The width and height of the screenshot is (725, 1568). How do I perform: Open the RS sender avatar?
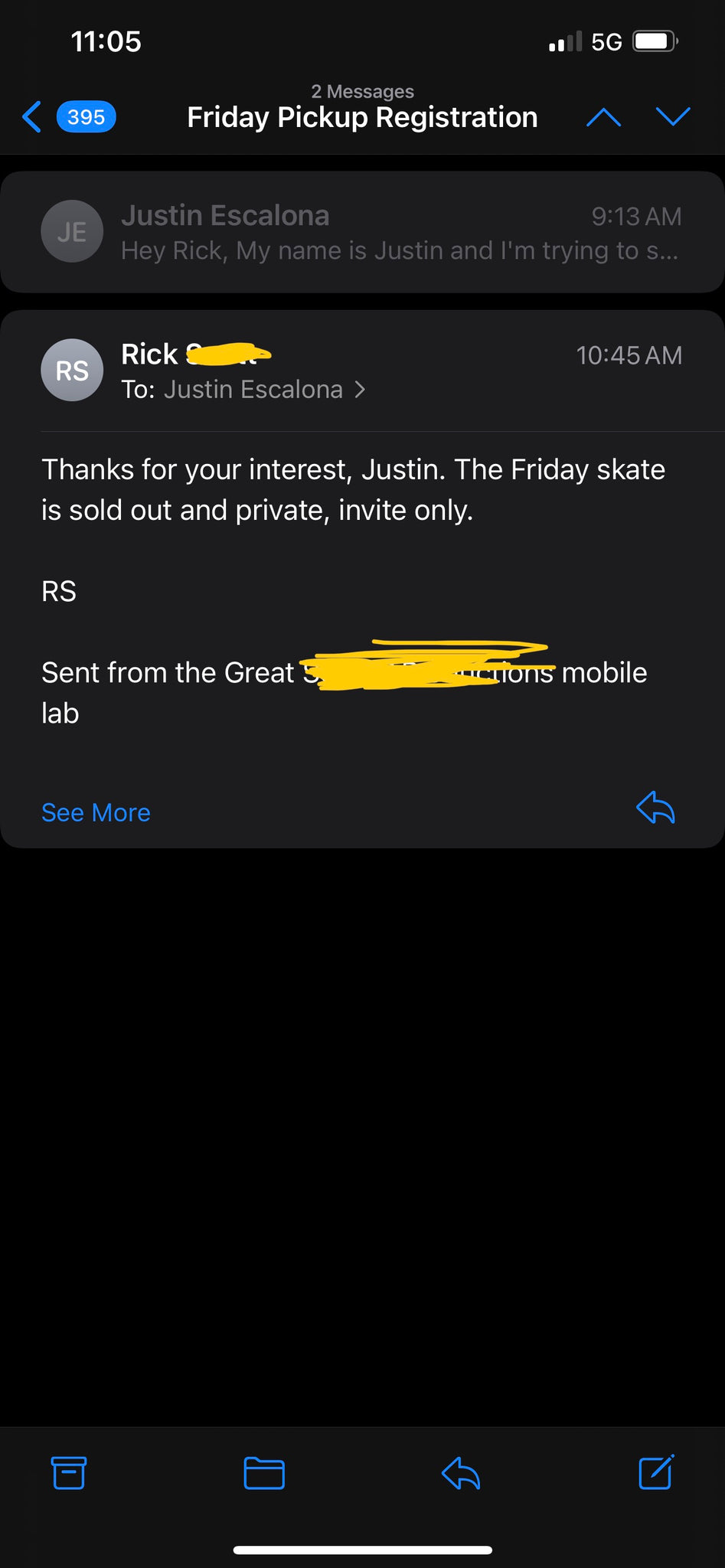click(72, 371)
